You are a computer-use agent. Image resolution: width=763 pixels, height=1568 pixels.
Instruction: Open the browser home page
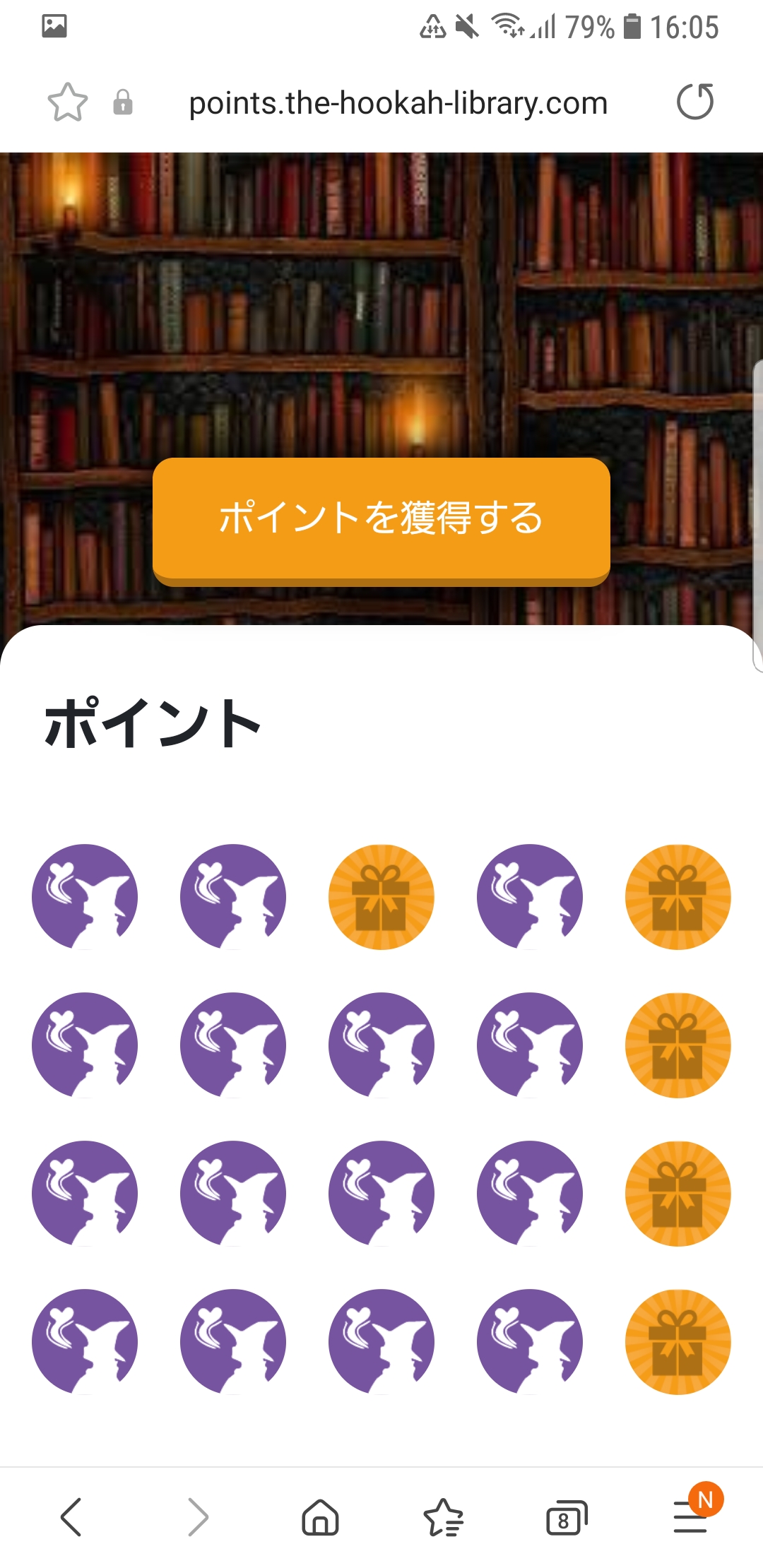[320, 1516]
